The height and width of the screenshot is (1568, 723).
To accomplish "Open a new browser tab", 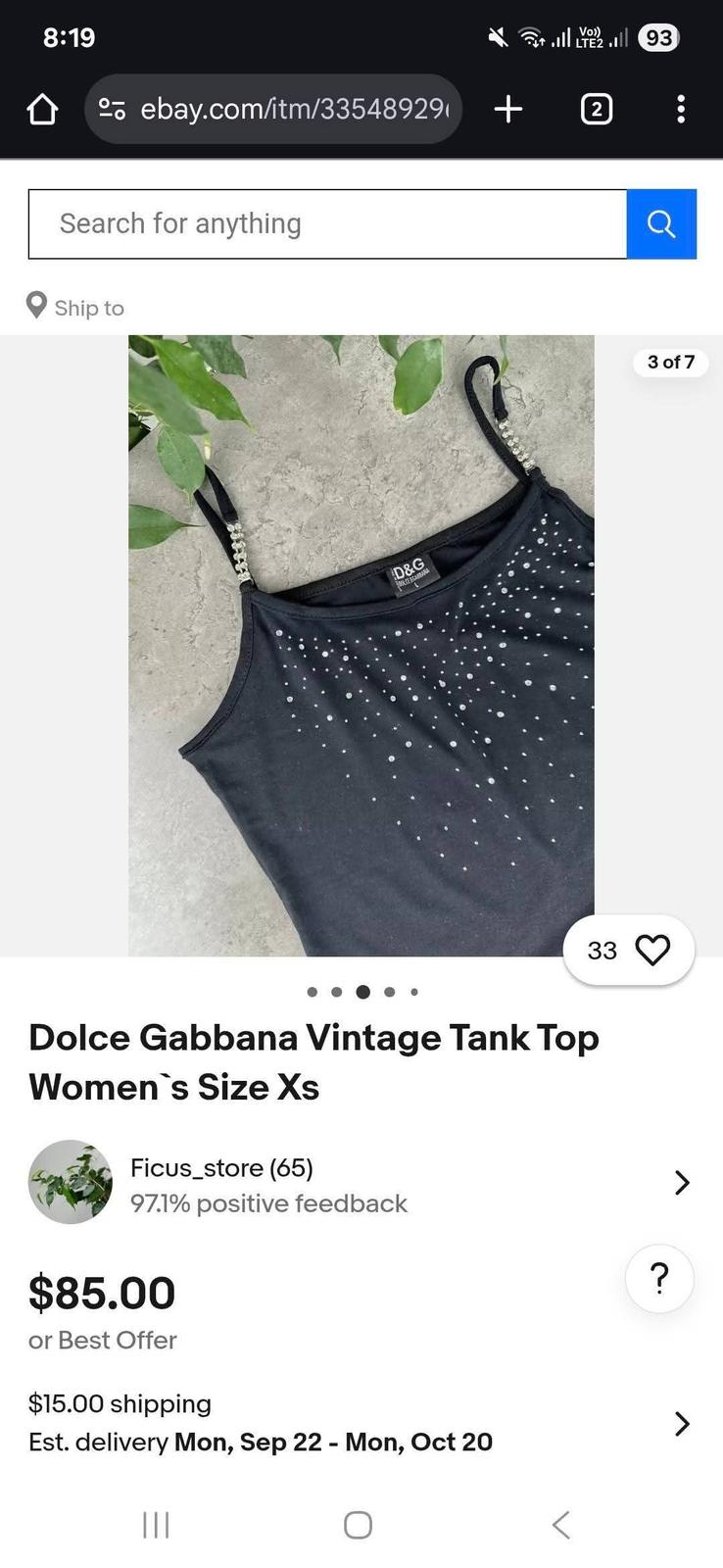I will pyautogui.click(x=508, y=109).
